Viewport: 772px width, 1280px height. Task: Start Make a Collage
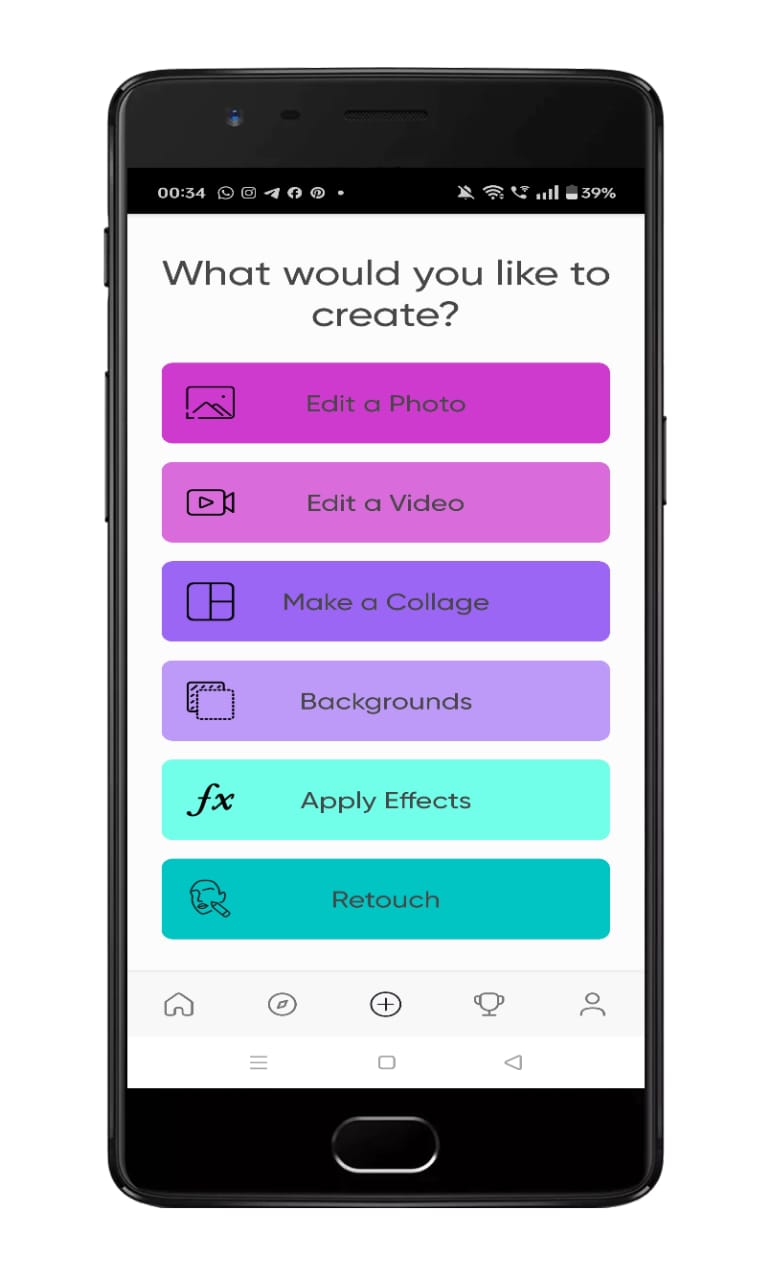pos(385,601)
